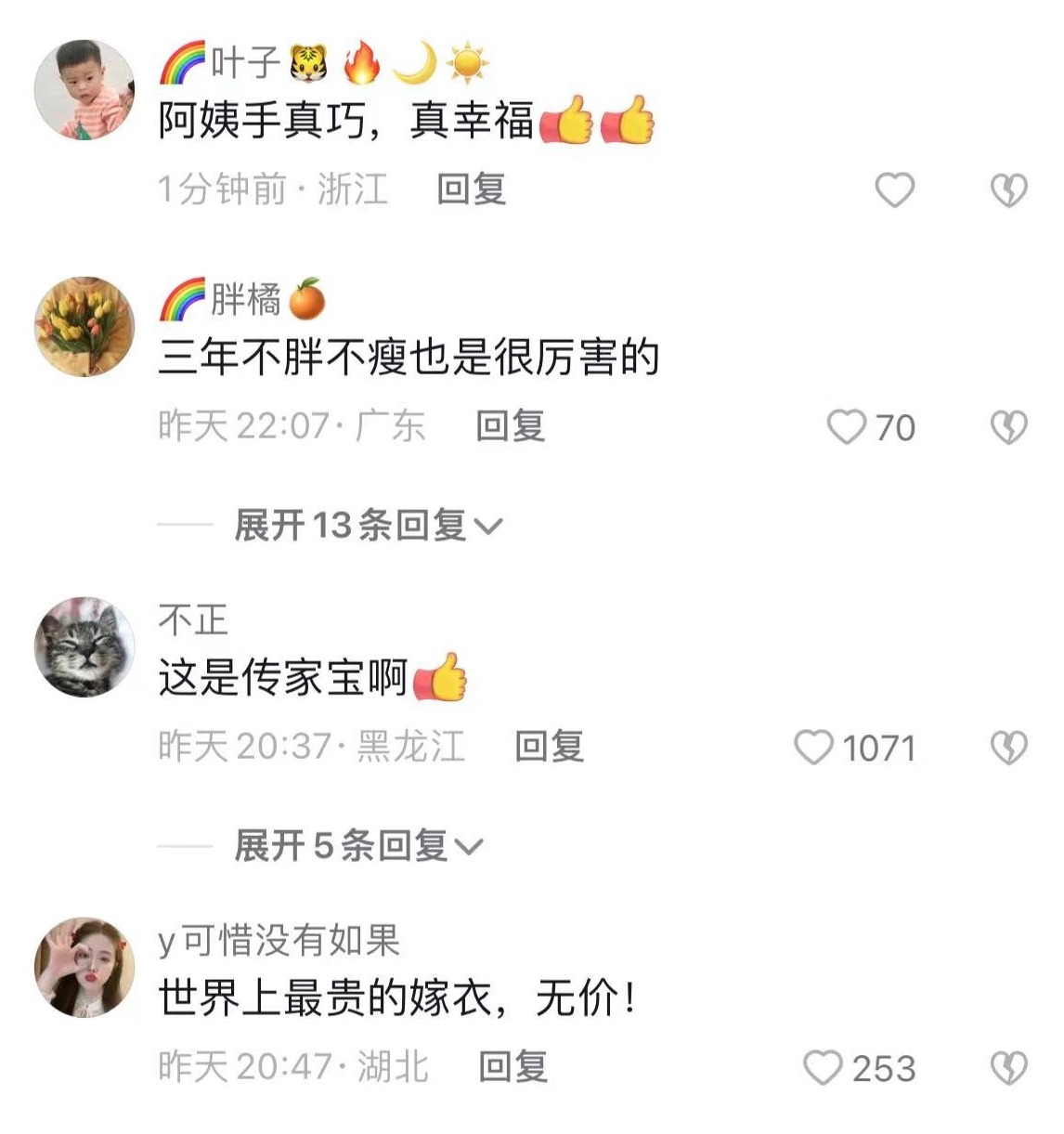This screenshot has width=1064, height=1134.
Task: Dislike y可惜没有如果's comment
Action: pyautogui.click(x=1008, y=1068)
